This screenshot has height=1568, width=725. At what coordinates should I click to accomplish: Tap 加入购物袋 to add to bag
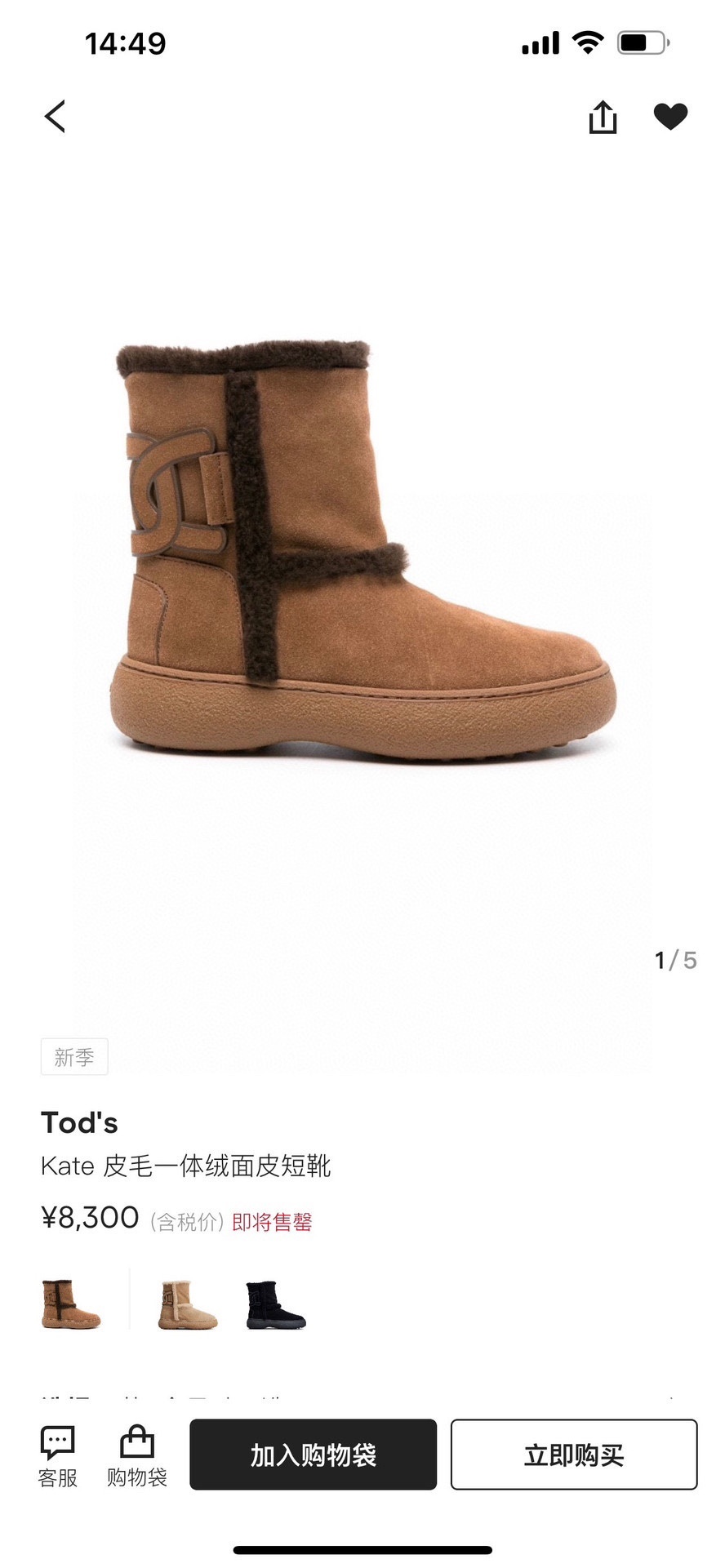[x=314, y=1455]
